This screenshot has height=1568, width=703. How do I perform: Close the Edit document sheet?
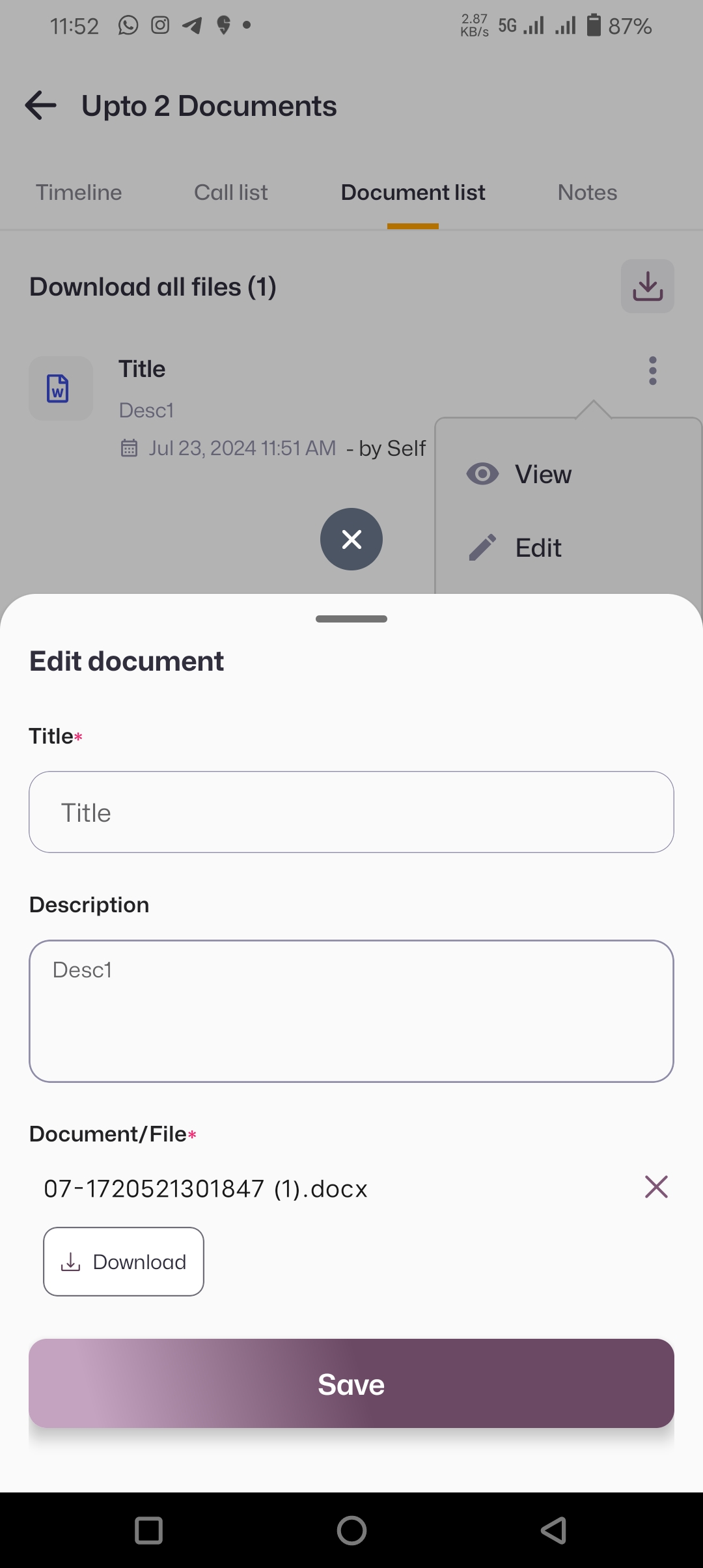click(351, 539)
